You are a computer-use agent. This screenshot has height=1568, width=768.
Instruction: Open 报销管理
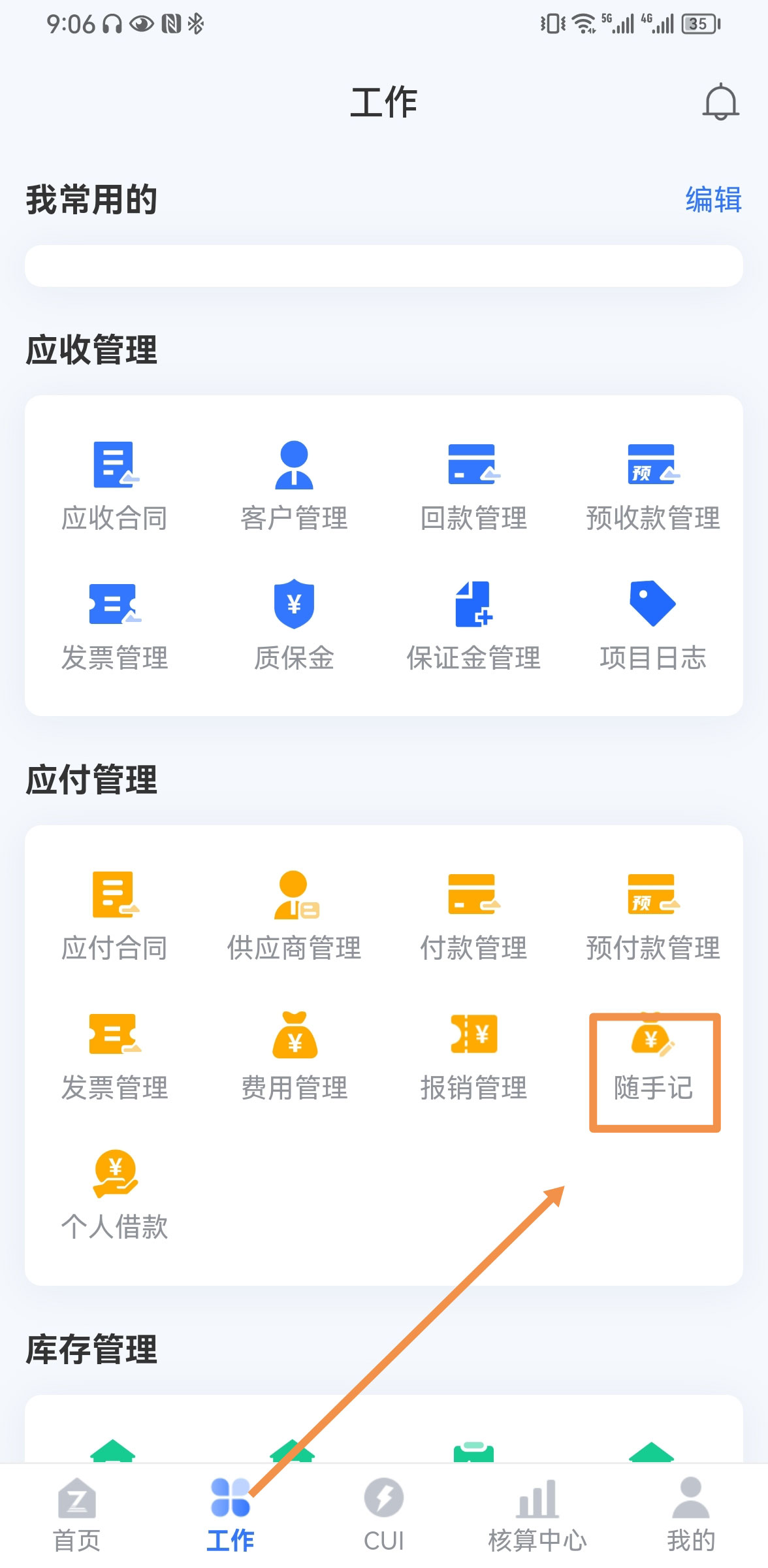pyautogui.click(x=473, y=1056)
